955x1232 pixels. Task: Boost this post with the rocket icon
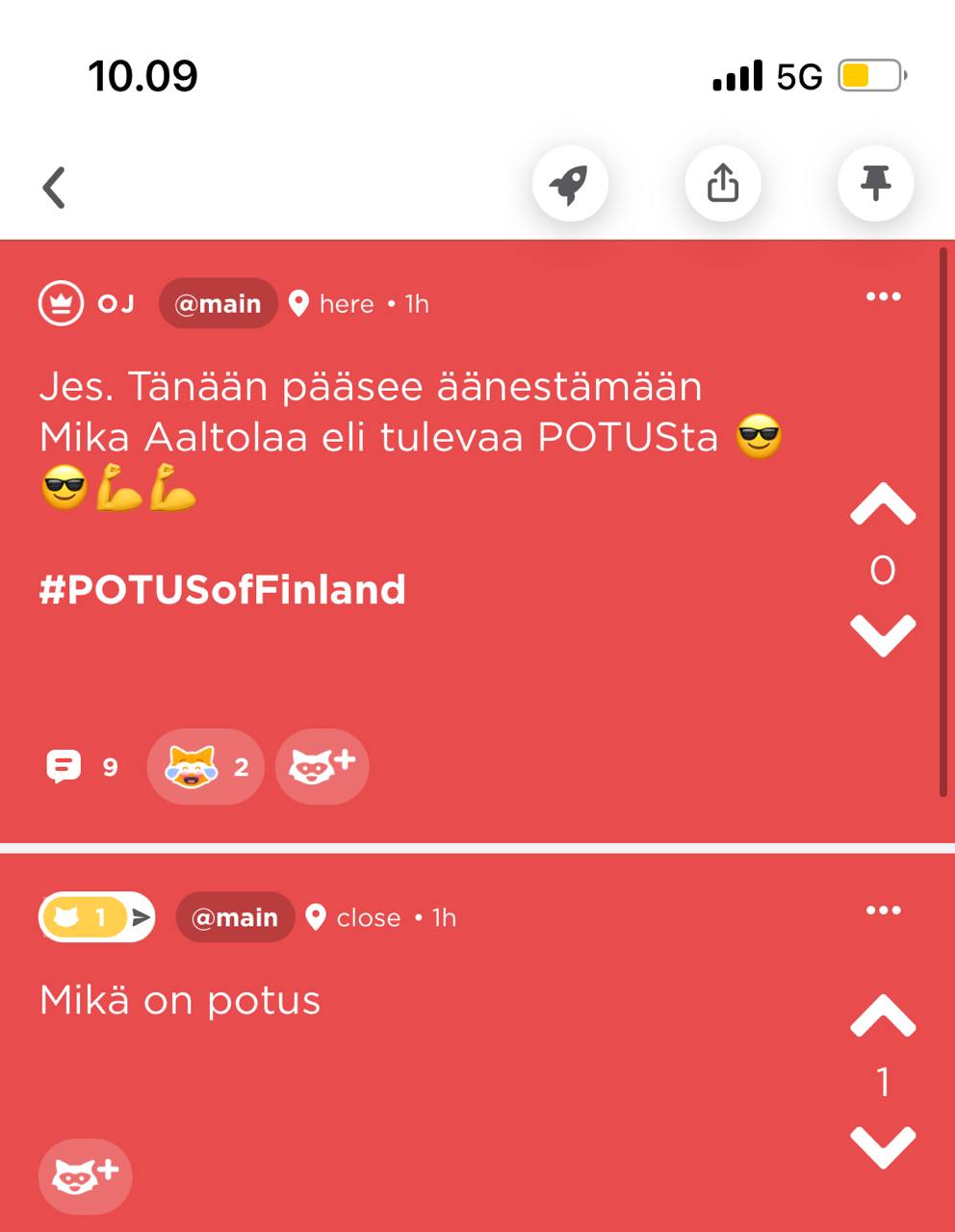tap(570, 184)
